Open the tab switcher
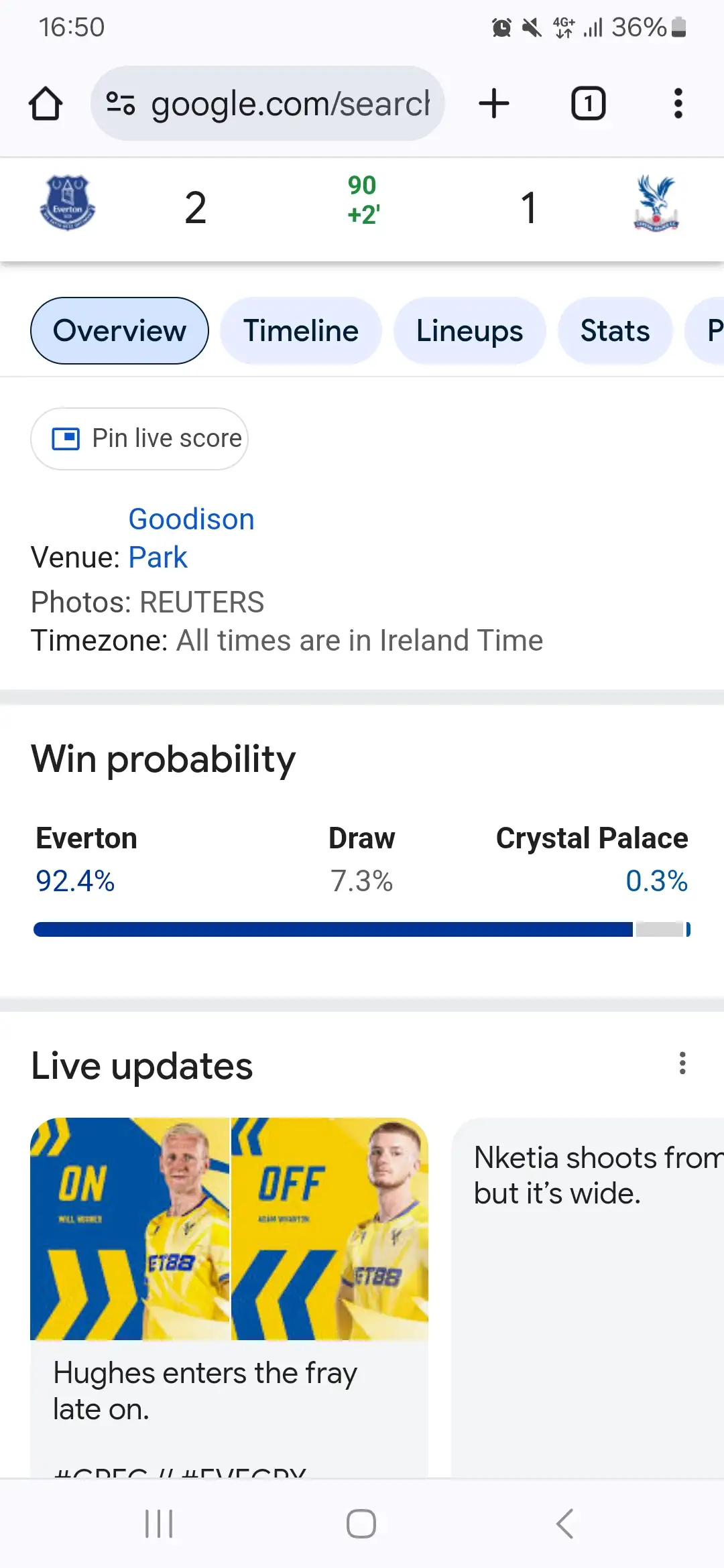Image resolution: width=724 pixels, height=1568 pixels. (588, 104)
